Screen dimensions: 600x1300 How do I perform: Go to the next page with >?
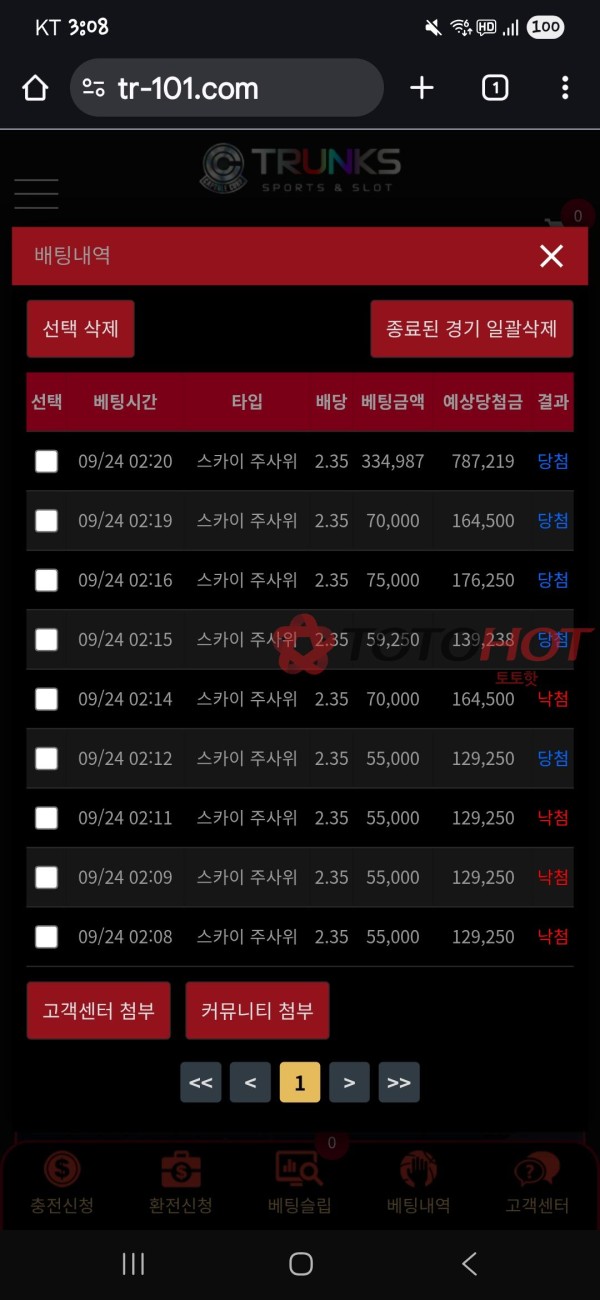point(349,1082)
